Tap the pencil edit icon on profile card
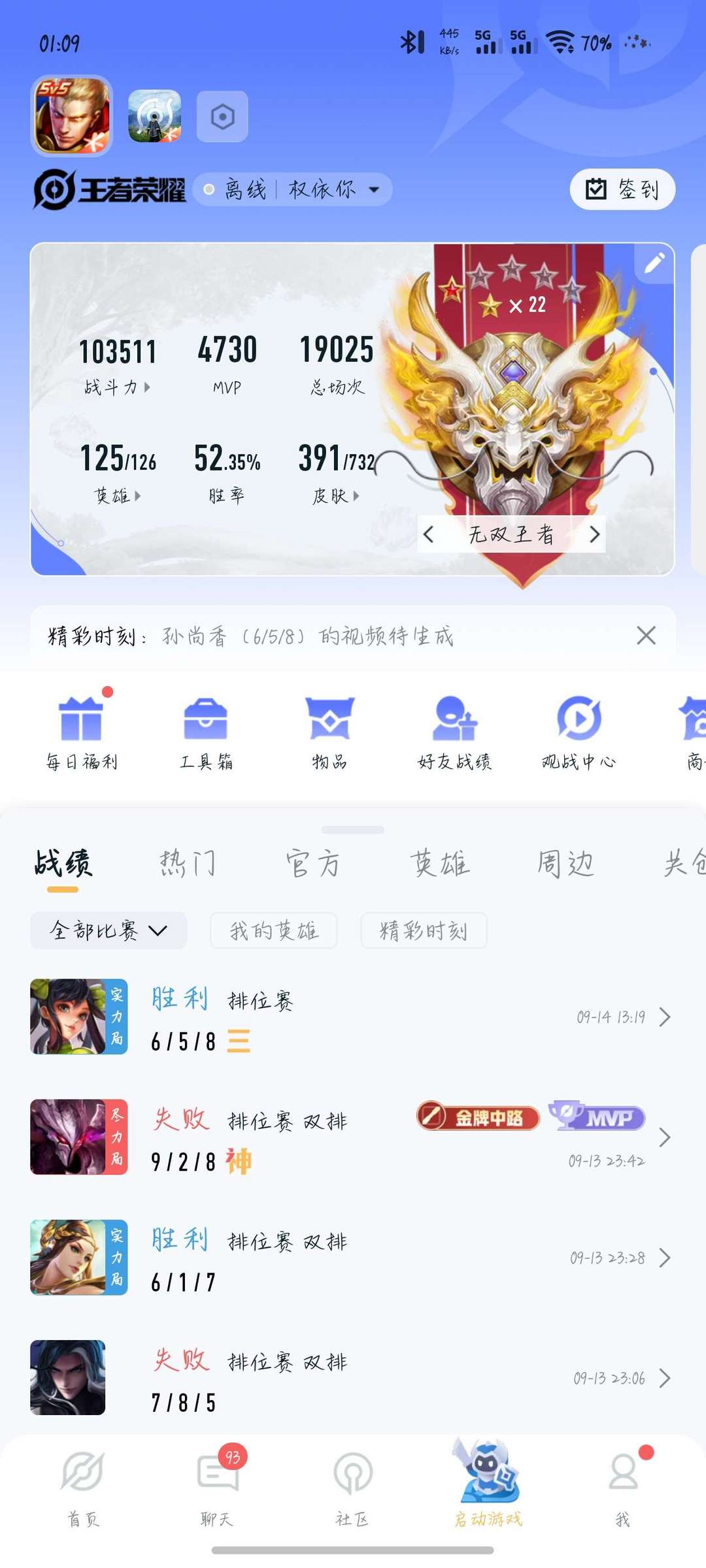This screenshot has height=1568, width=706. (x=654, y=263)
